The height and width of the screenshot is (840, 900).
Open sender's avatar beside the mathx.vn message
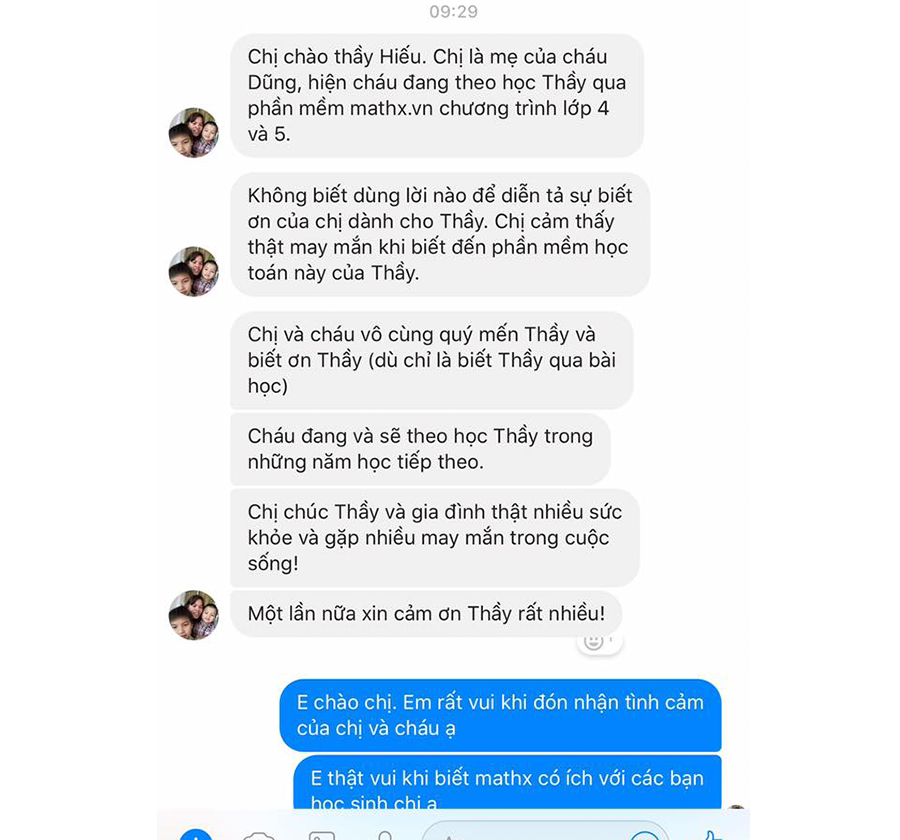(x=193, y=133)
